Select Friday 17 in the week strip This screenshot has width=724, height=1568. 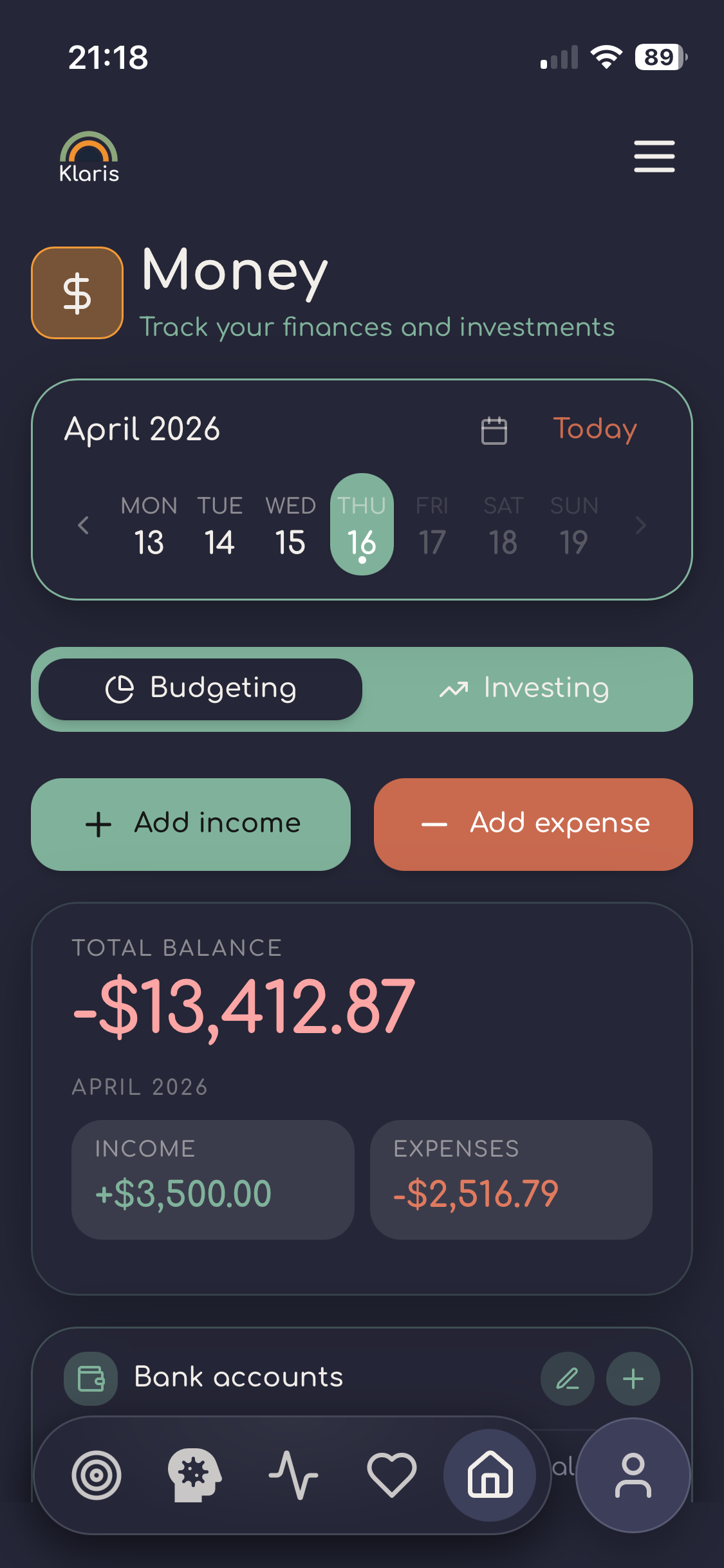click(x=432, y=525)
